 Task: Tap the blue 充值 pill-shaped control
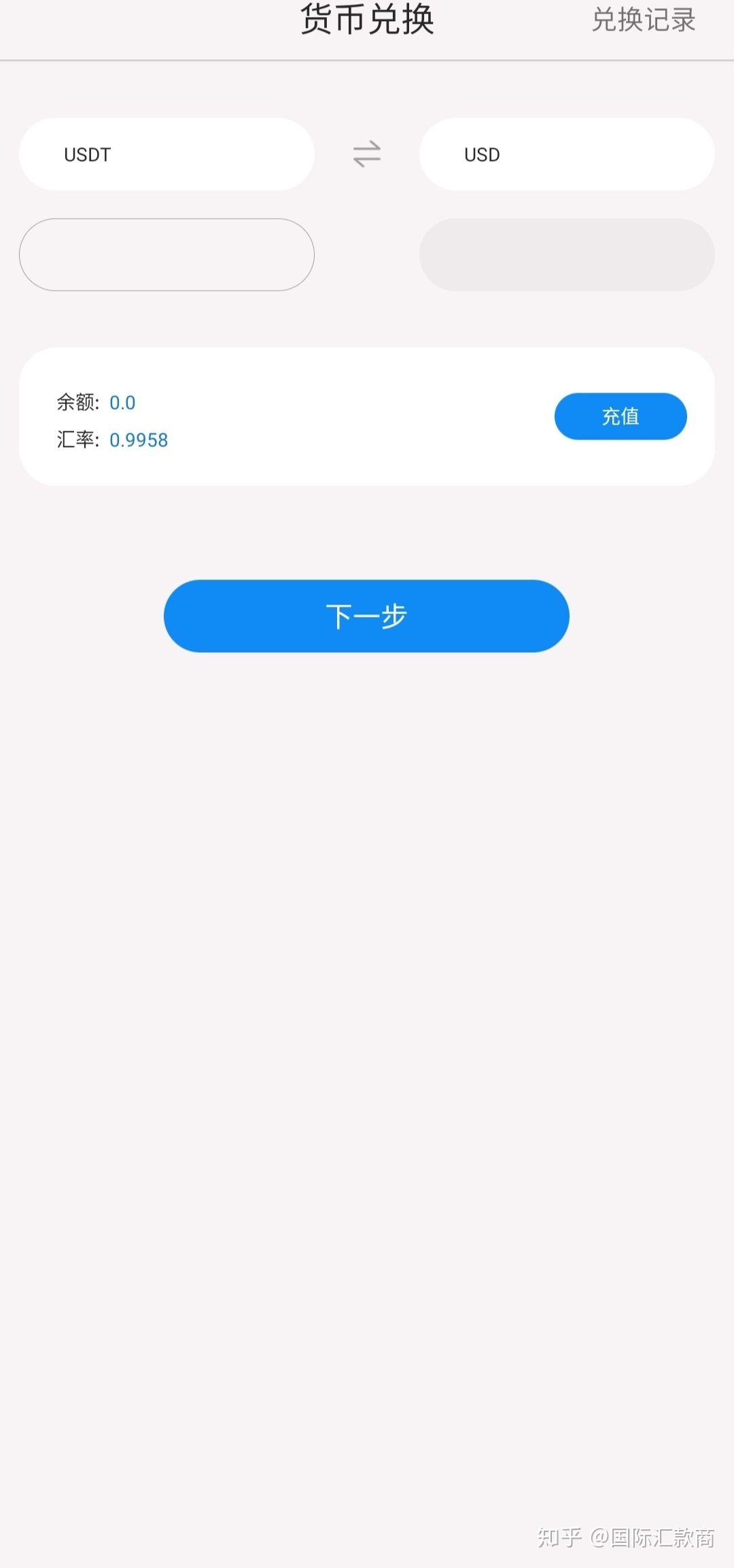(620, 416)
